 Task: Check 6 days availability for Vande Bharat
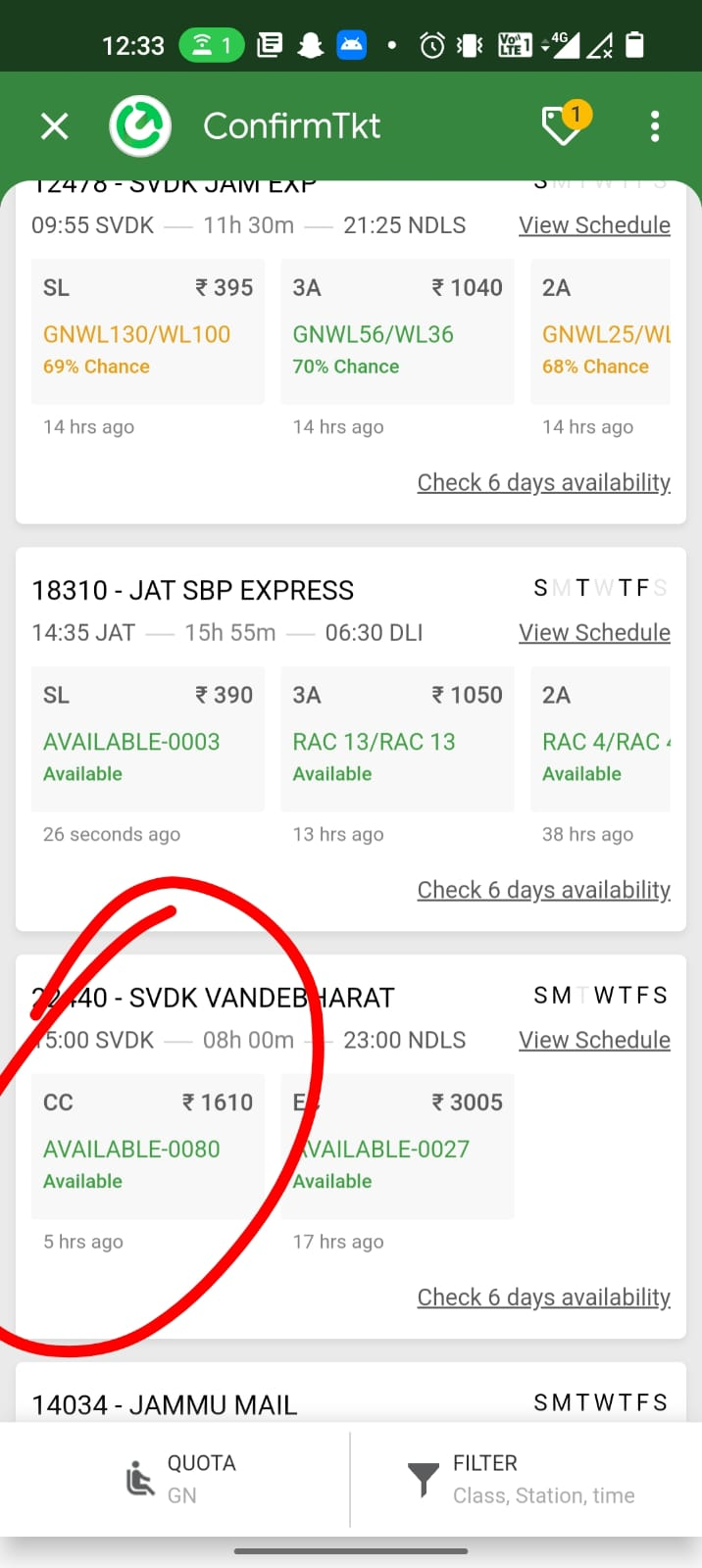[543, 1298]
